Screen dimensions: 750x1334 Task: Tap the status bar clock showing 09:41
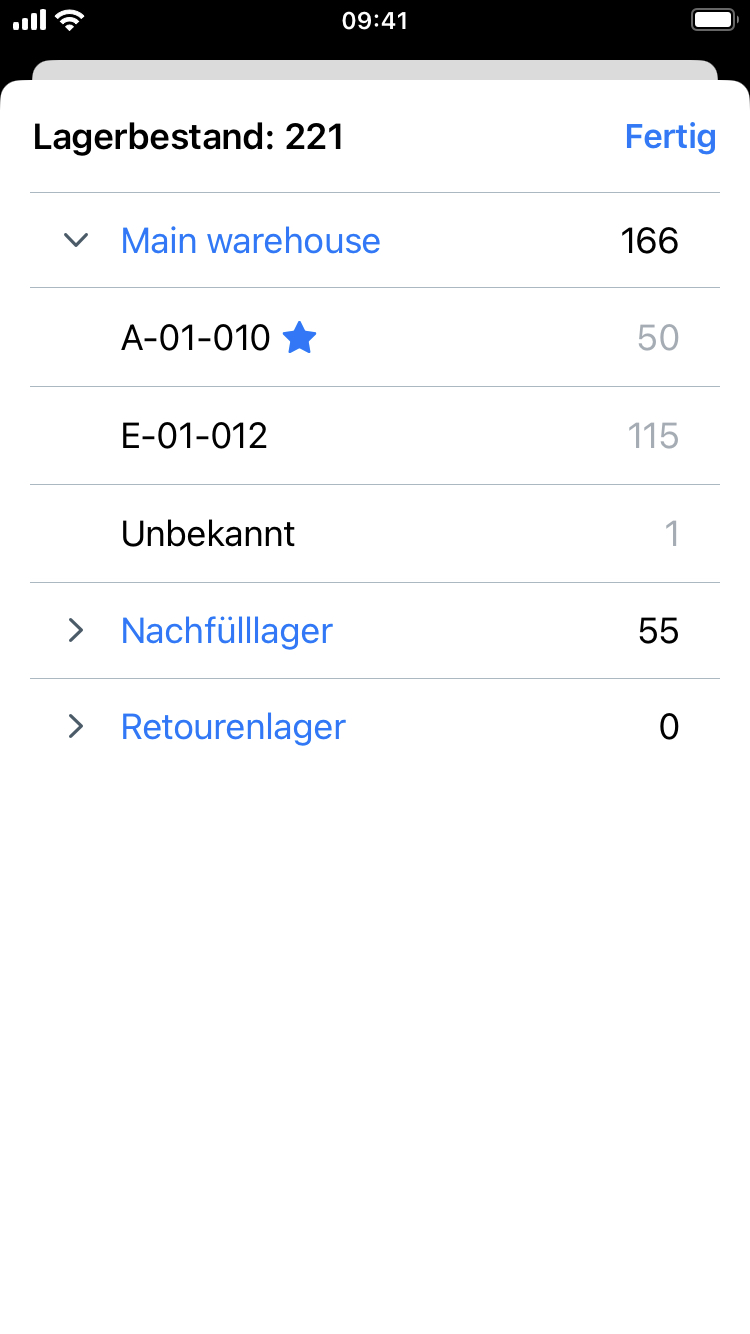coord(375,17)
